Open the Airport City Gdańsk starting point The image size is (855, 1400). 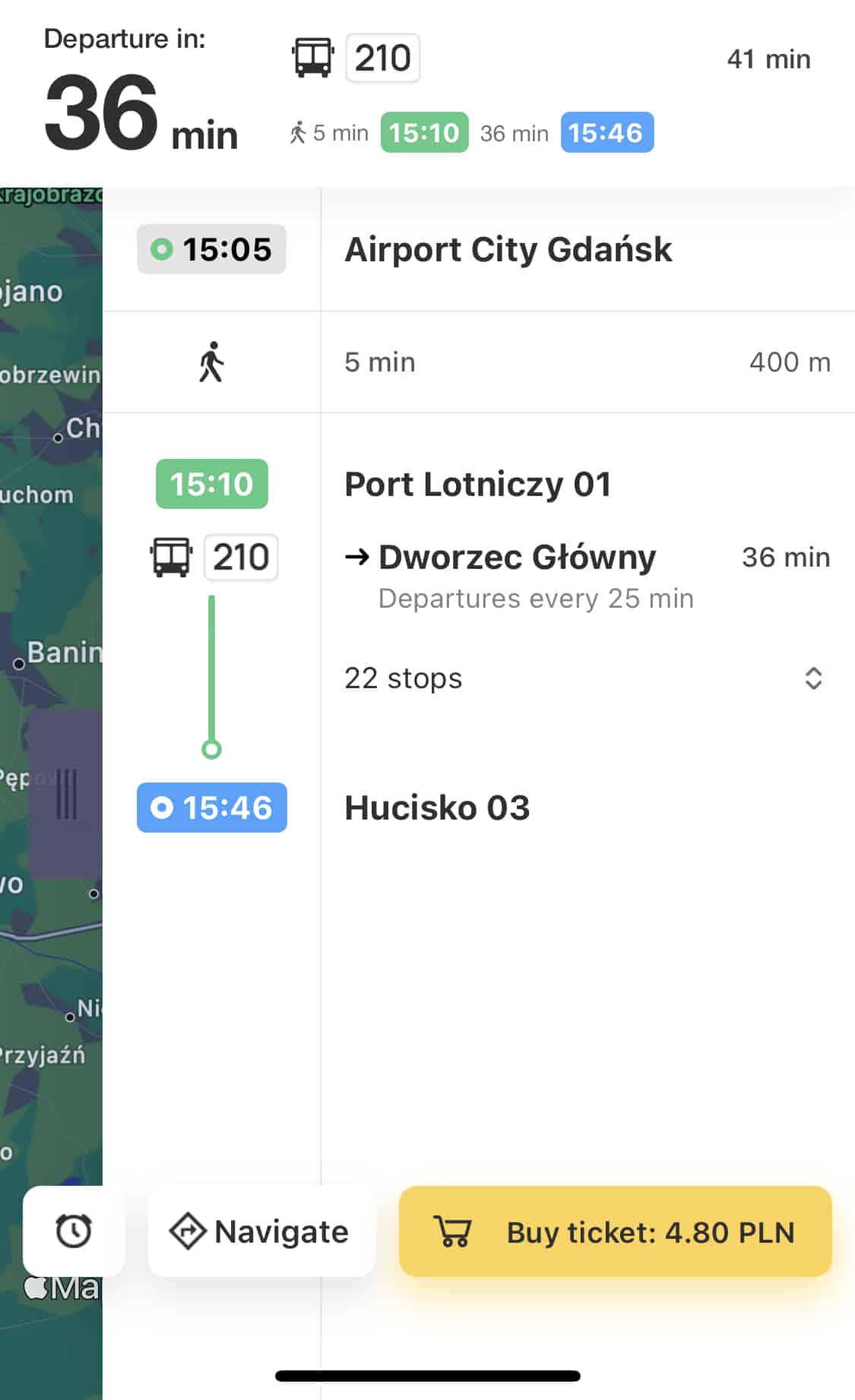(x=508, y=249)
